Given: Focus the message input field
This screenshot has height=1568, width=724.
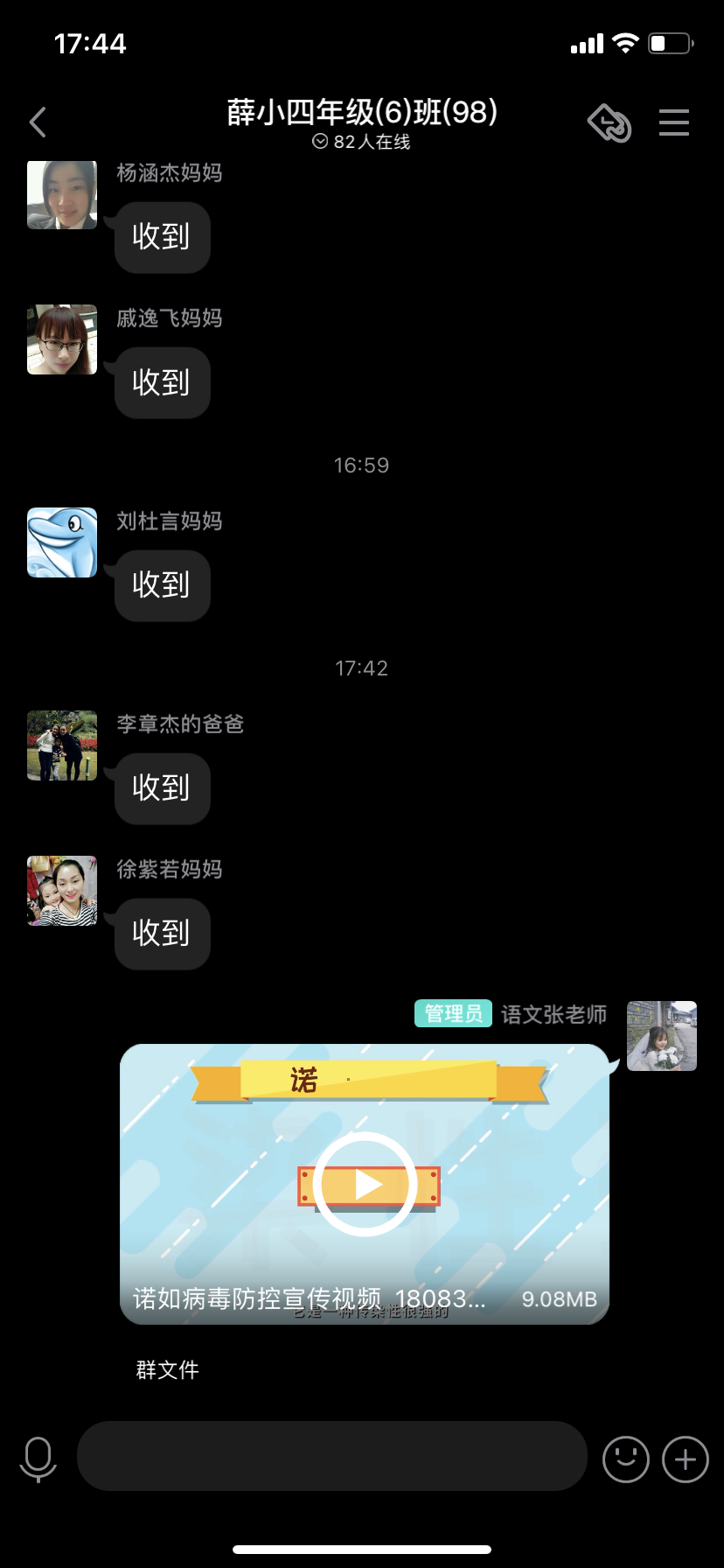Looking at the screenshot, I should [x=331, y=1456].
